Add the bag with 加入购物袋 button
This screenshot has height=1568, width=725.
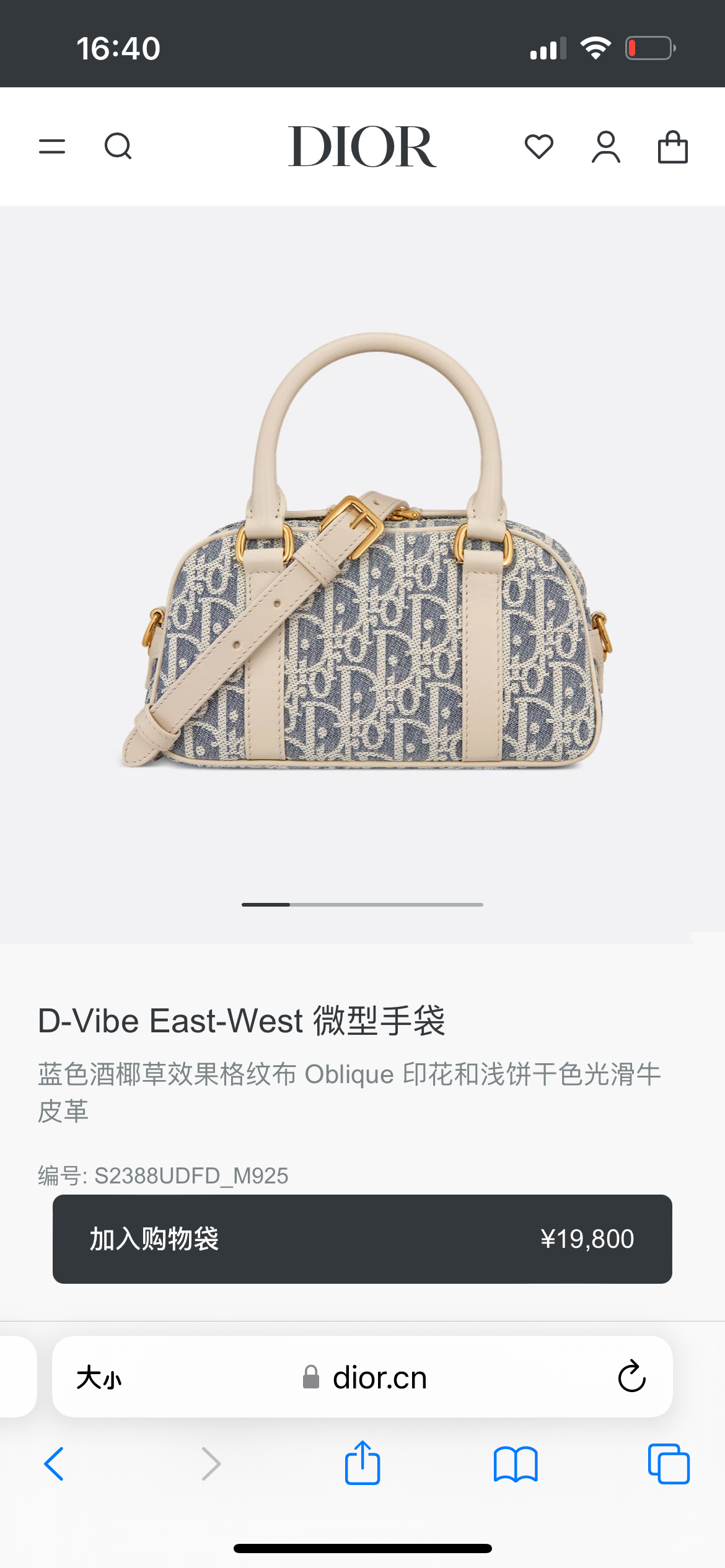[x=362, y=1239]
